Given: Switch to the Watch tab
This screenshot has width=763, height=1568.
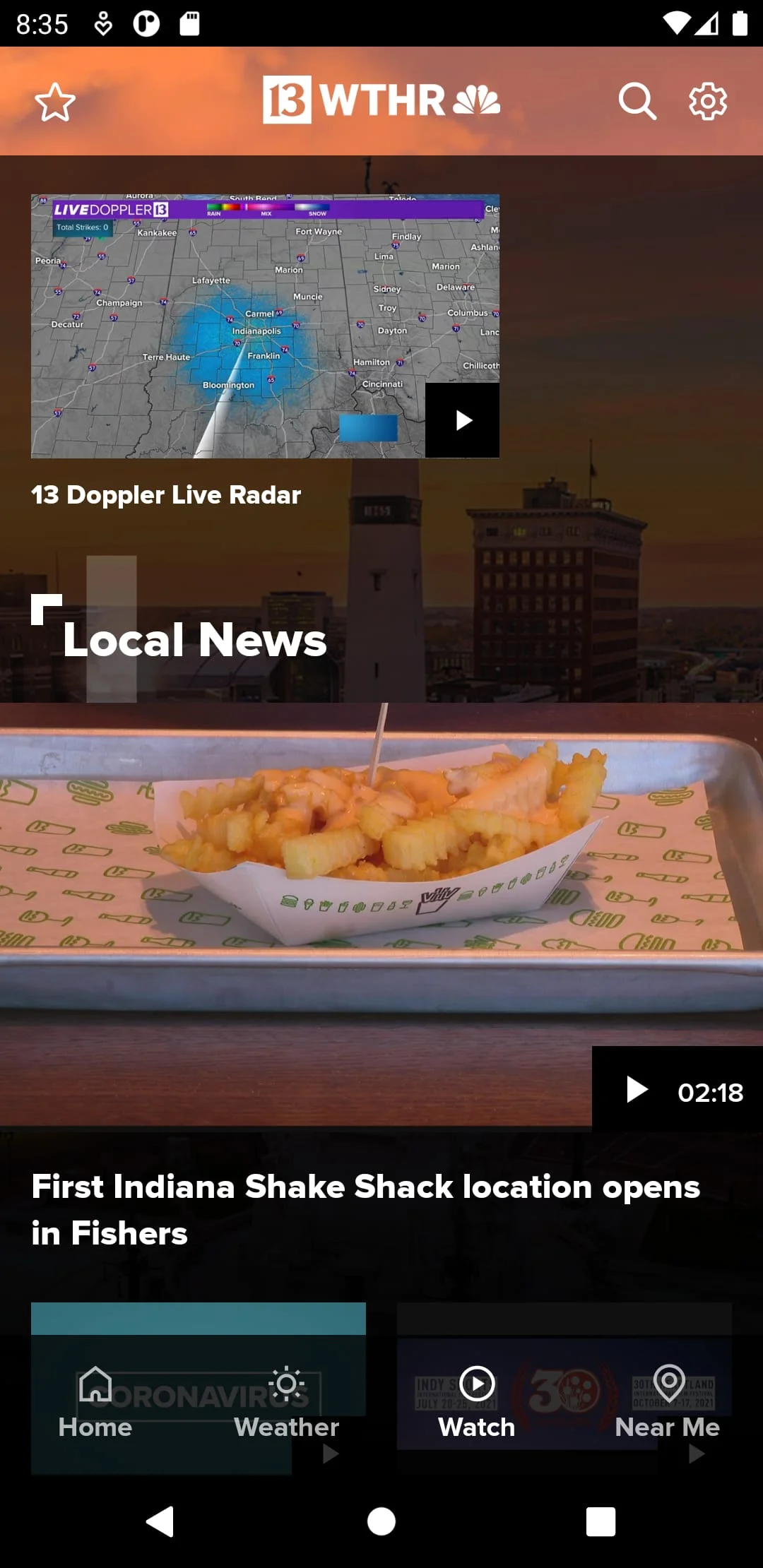Looking at the screenshot, I should point(477,1403).
